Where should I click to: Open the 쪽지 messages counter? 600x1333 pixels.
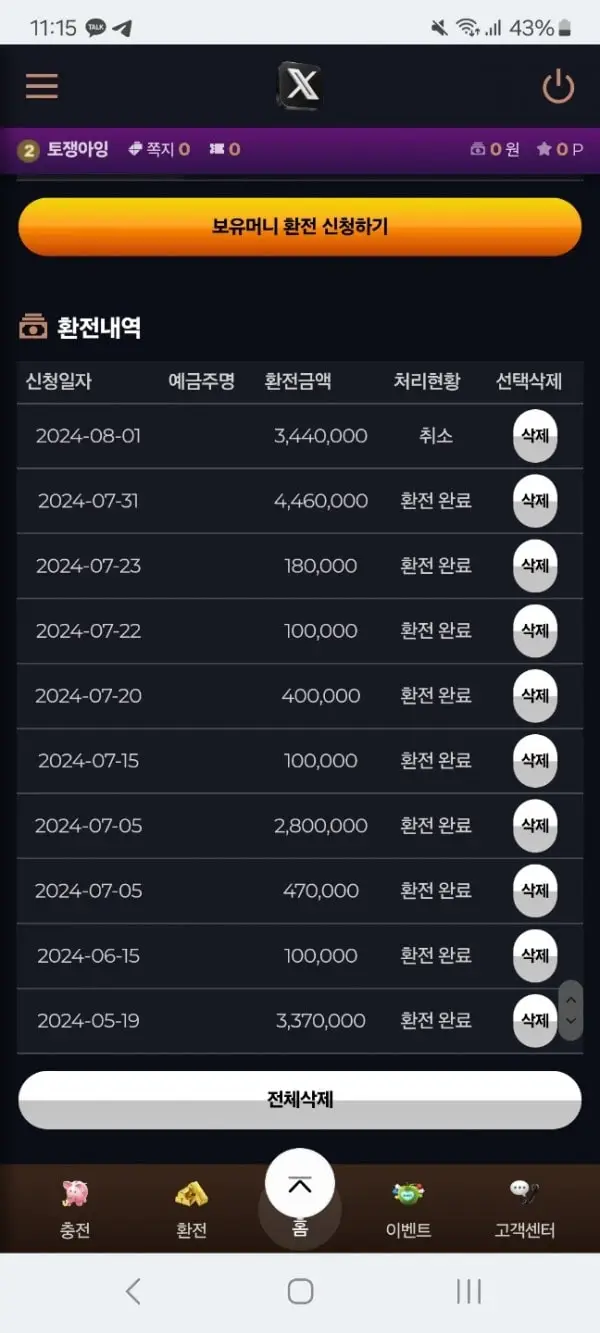160,149
